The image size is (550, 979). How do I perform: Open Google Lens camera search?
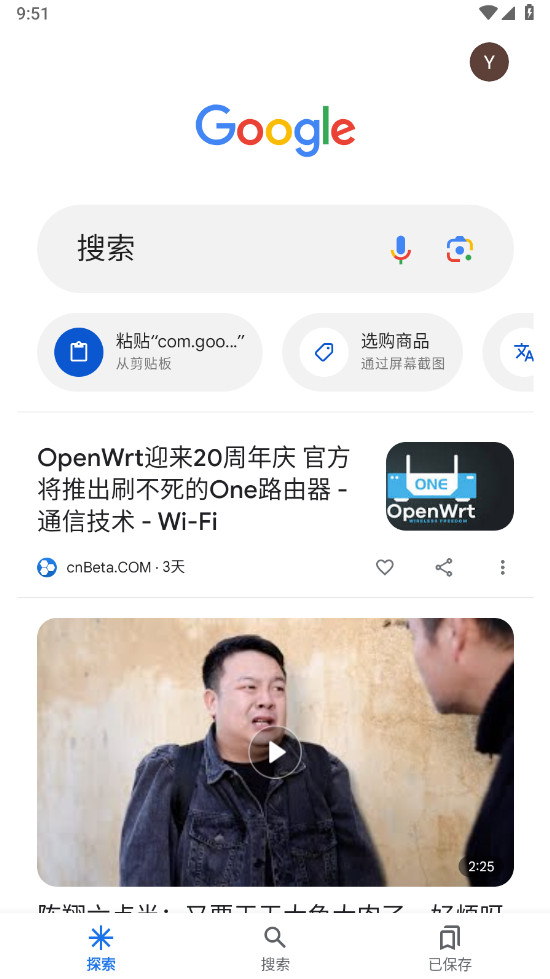tap(459, 249)
